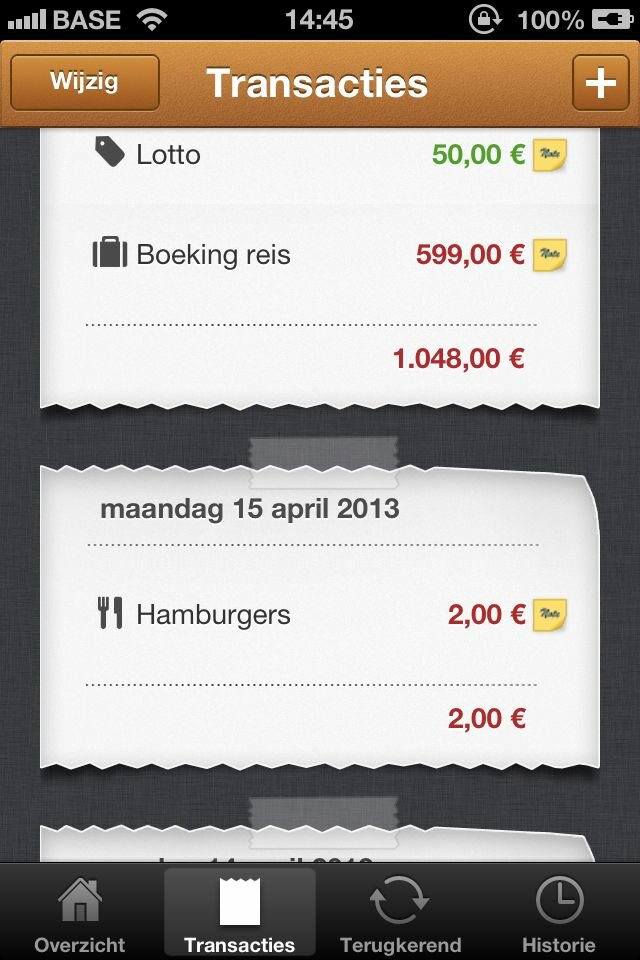Select the Transacties tab
This screenshot has width=640, height=960.
coord(240,914)
